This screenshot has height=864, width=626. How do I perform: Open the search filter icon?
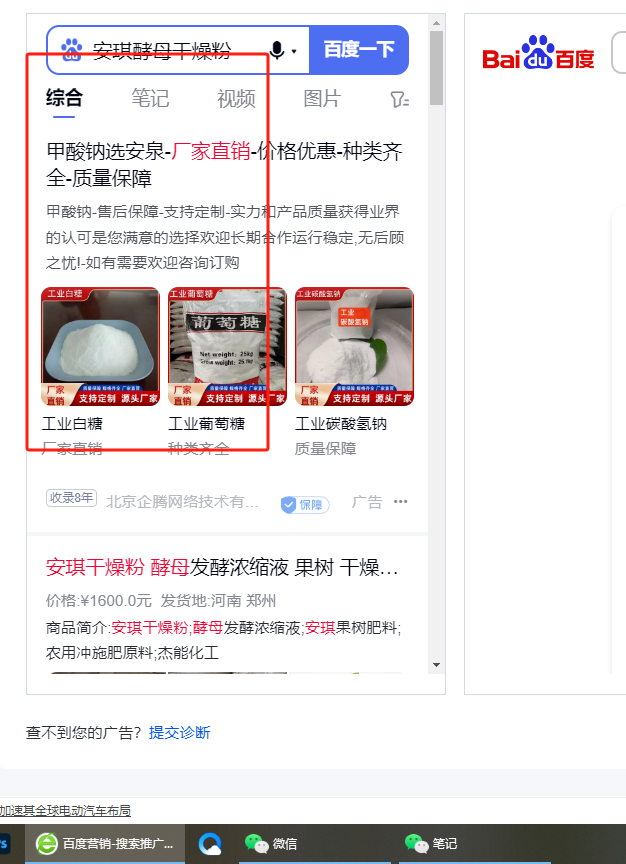(398, 99)
